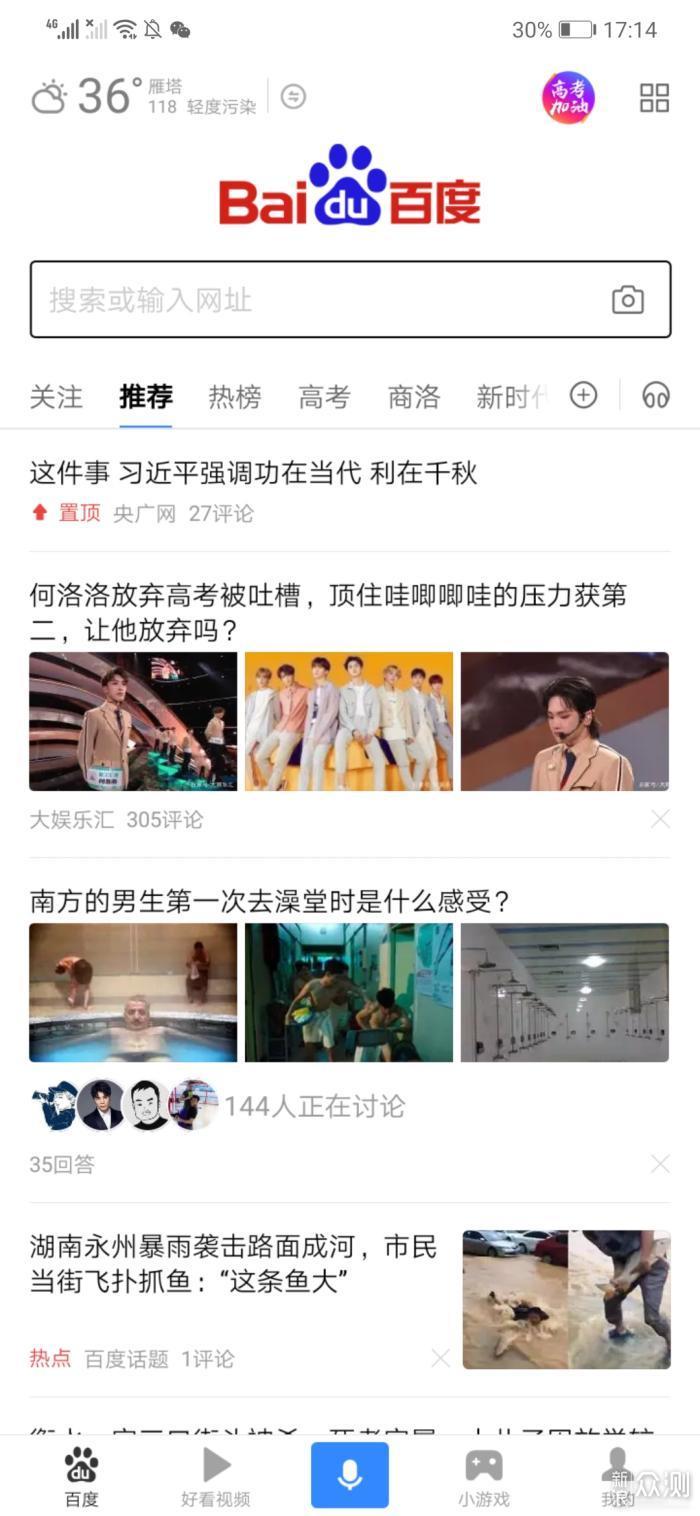The image size is (700, 1516).
Task: Open the grid menu icon
Action: [x=654, y=97]
